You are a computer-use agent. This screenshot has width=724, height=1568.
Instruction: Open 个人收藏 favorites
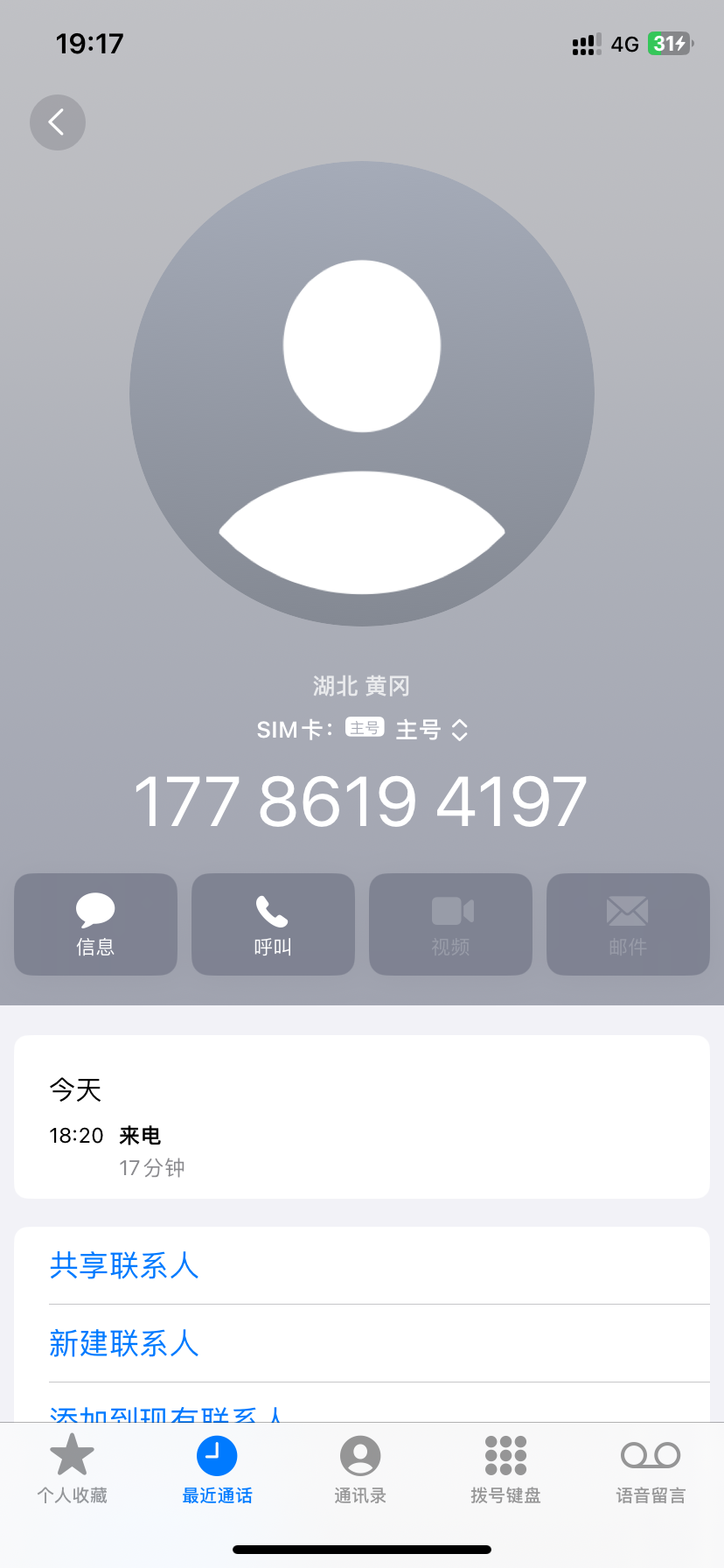tap(73, 1470)
